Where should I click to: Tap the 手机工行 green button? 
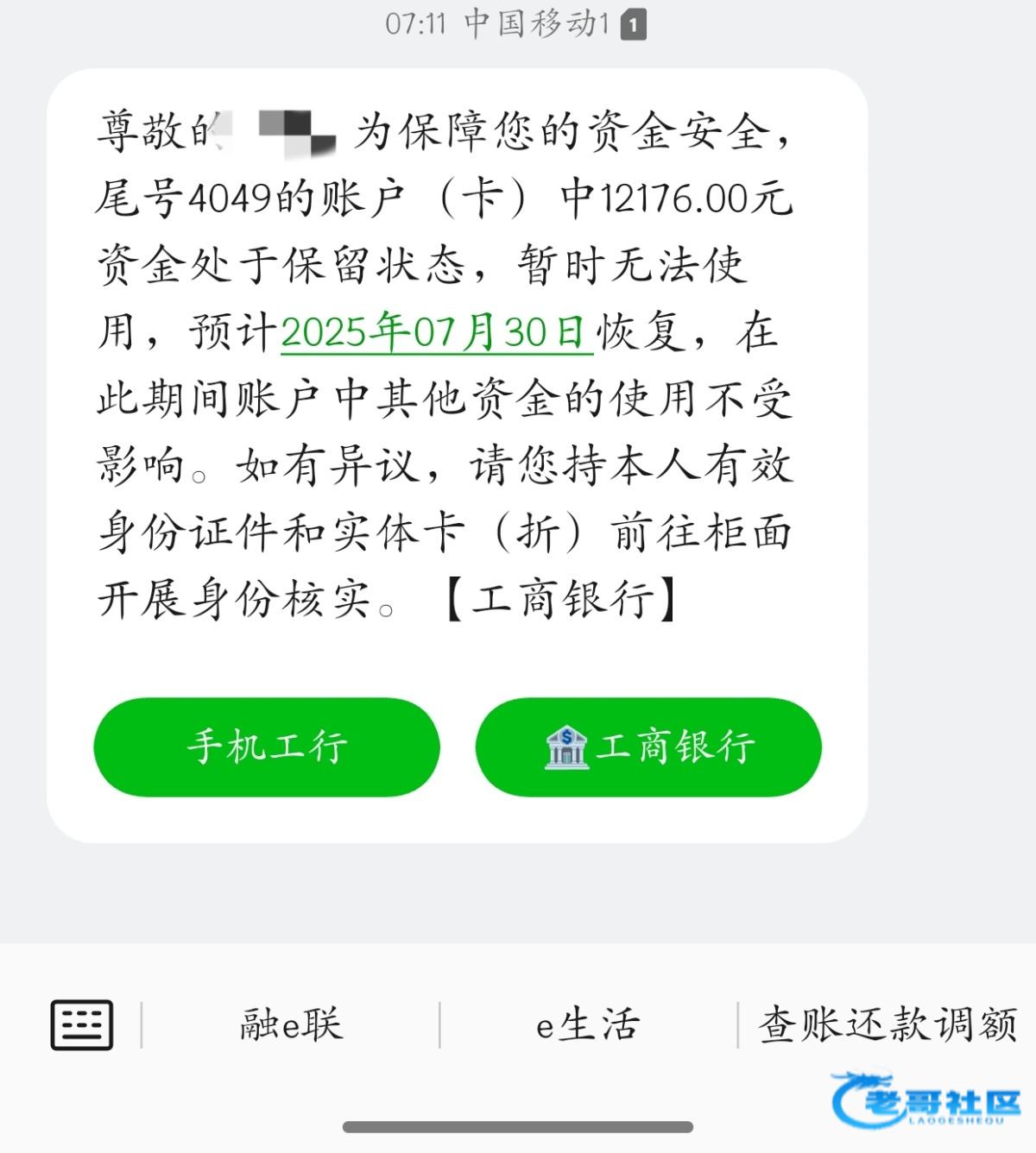[x=267, y=747]
